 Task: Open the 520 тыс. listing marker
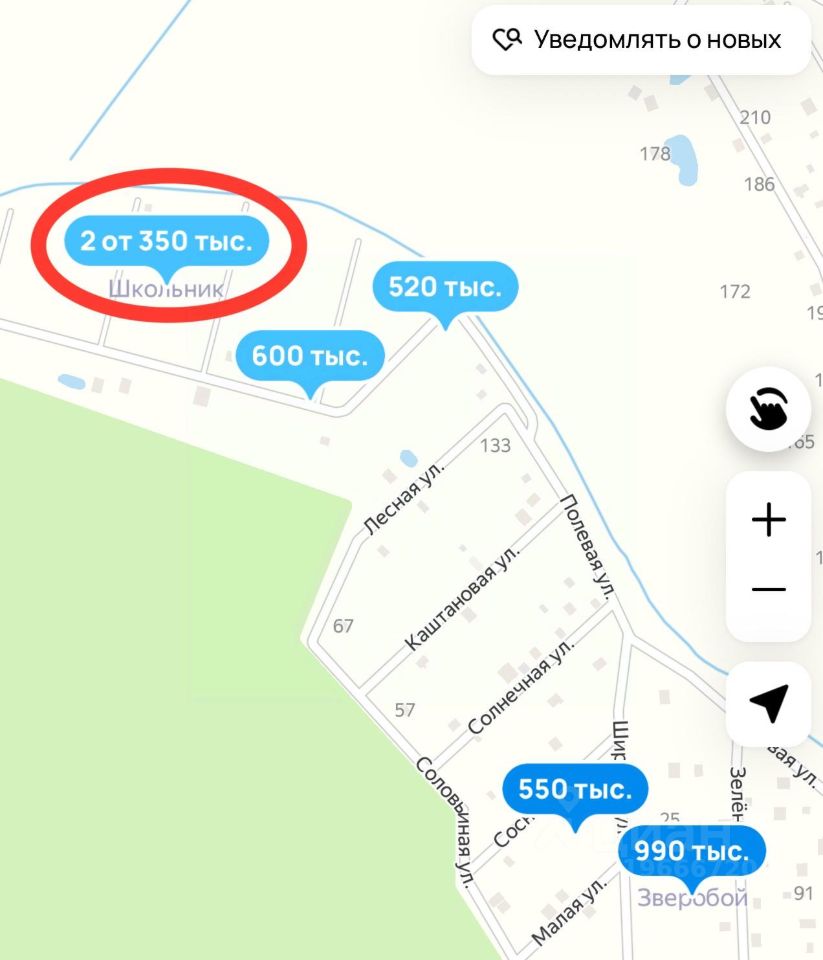(445, 288)
